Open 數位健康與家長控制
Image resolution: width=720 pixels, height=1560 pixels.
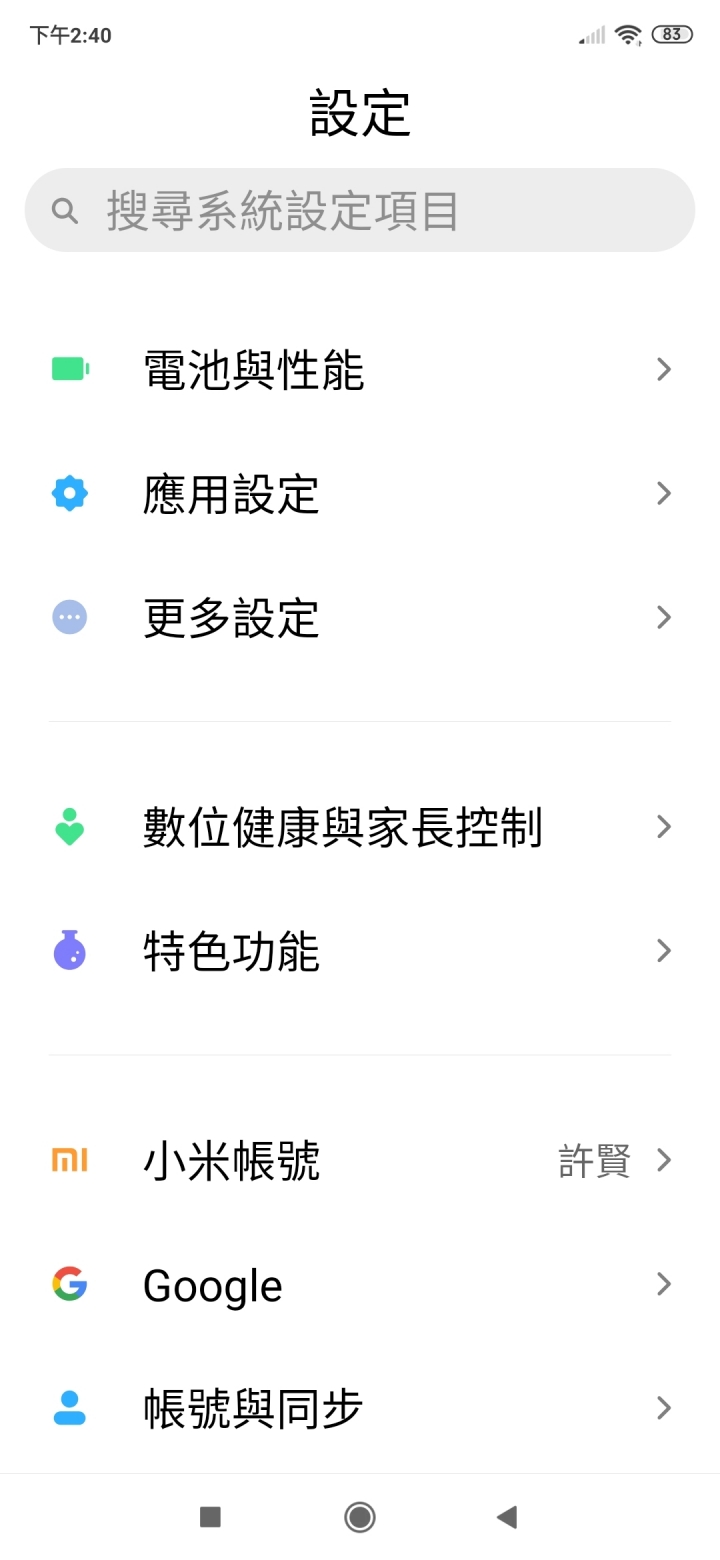coord(360,827)
